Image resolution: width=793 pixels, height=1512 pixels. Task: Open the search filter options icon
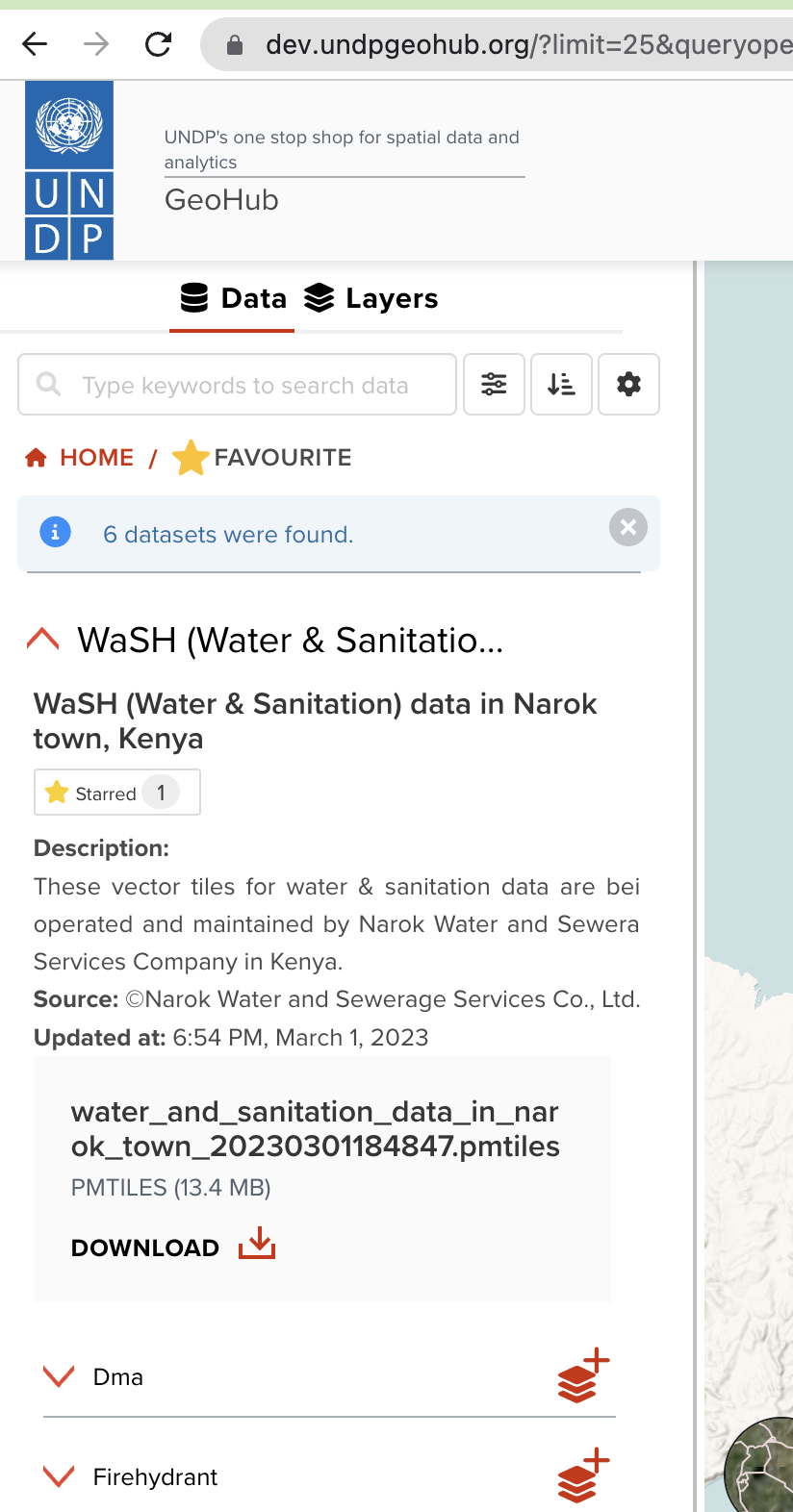(494, 384)
